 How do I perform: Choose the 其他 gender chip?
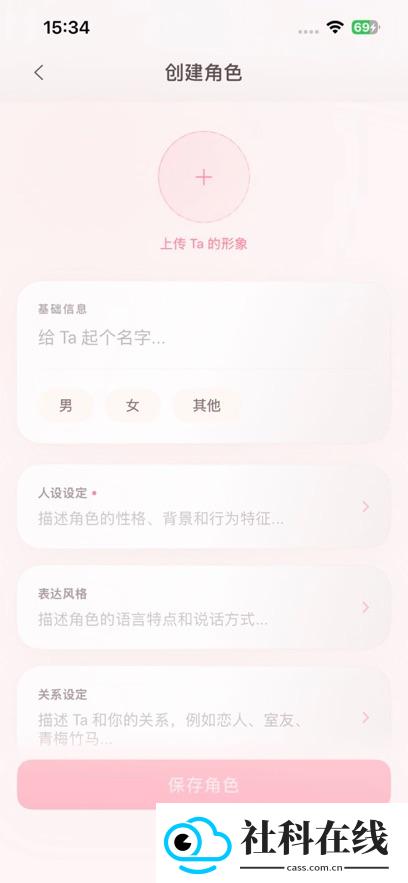pyautogui.click(x=207, y=405)
